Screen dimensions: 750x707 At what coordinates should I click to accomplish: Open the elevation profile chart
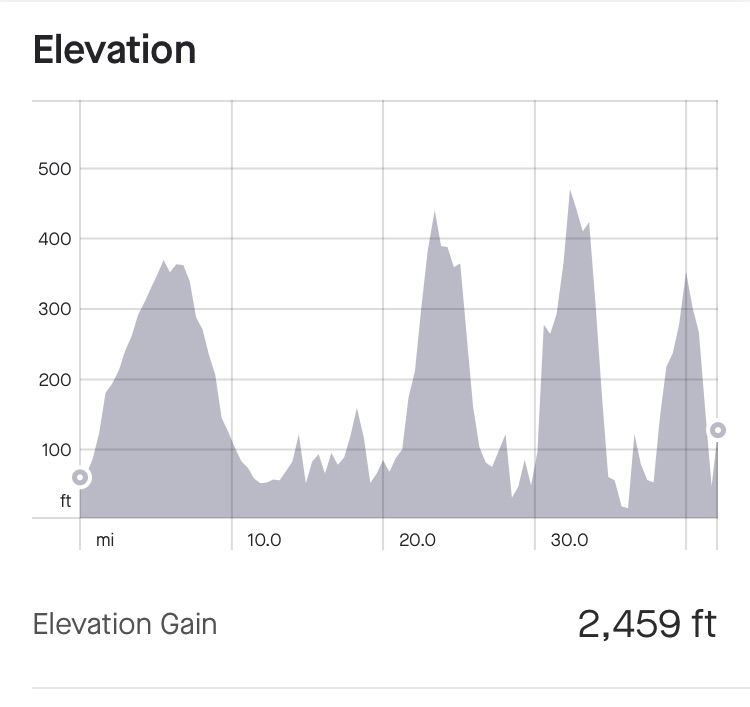(x=398, y=330)
